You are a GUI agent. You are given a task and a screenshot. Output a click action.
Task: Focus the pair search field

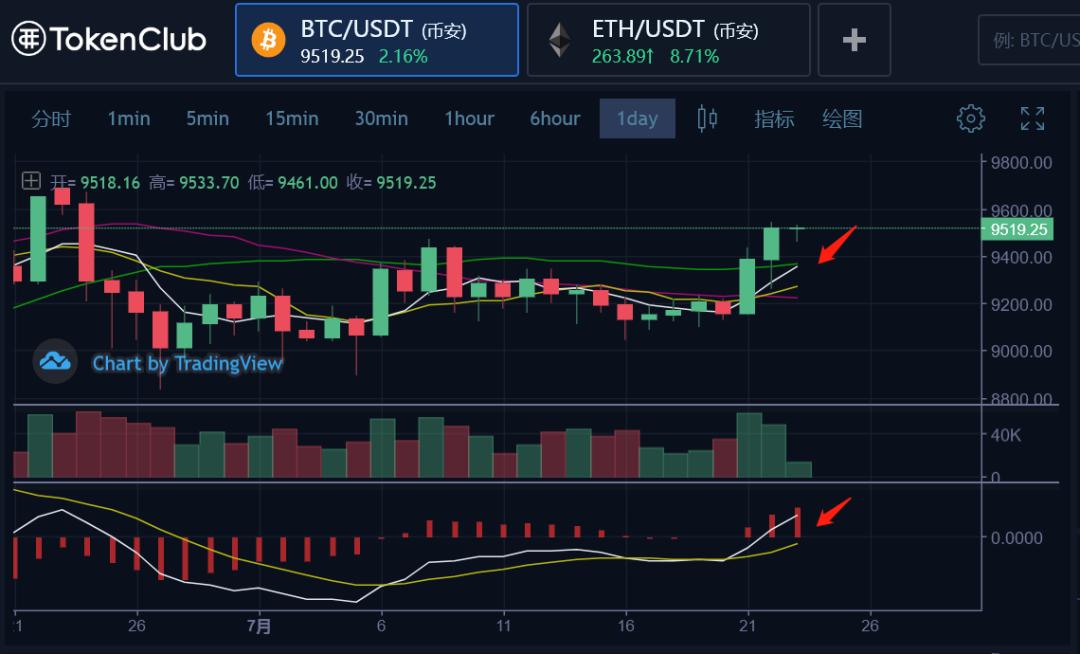[1030, 41]
